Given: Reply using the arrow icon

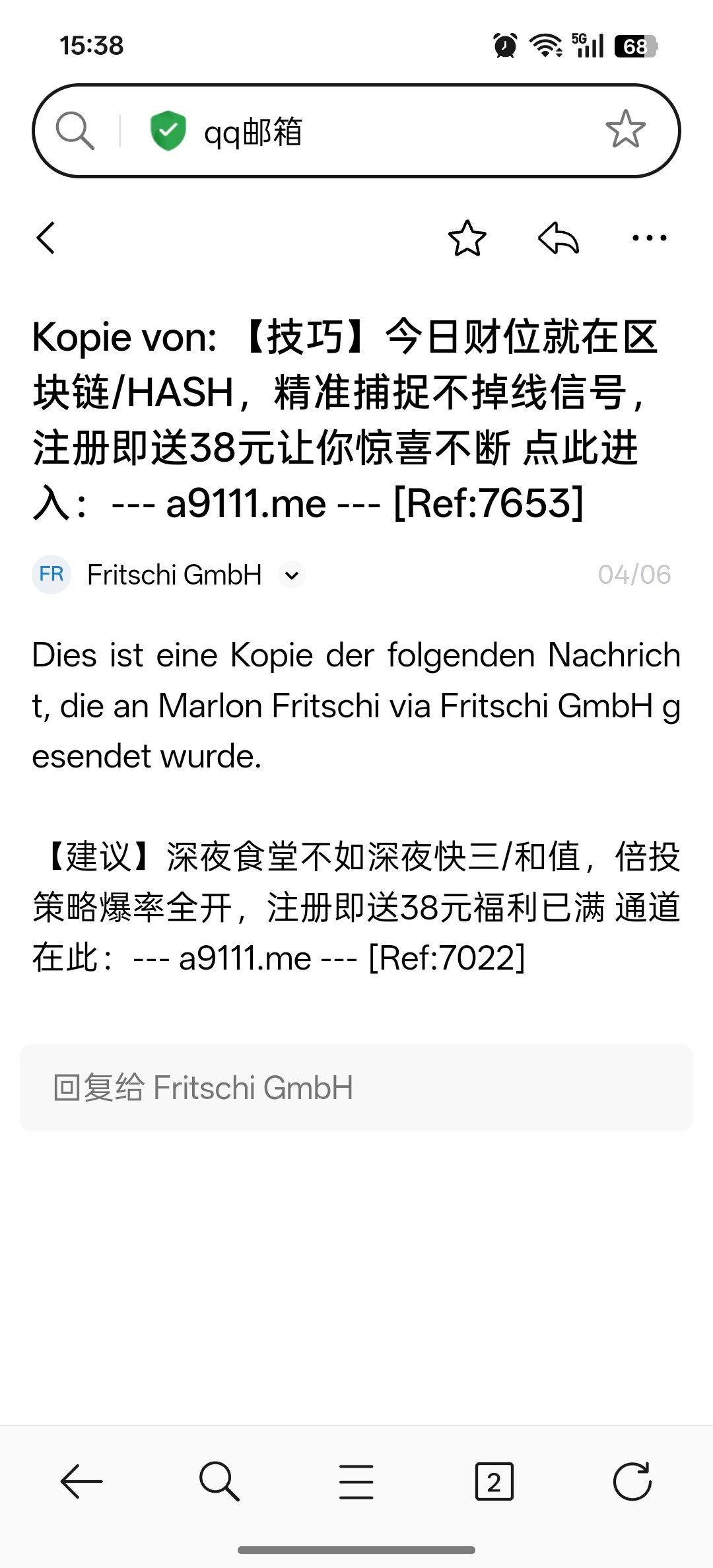Looking at the screenshot, I should 559,238.
